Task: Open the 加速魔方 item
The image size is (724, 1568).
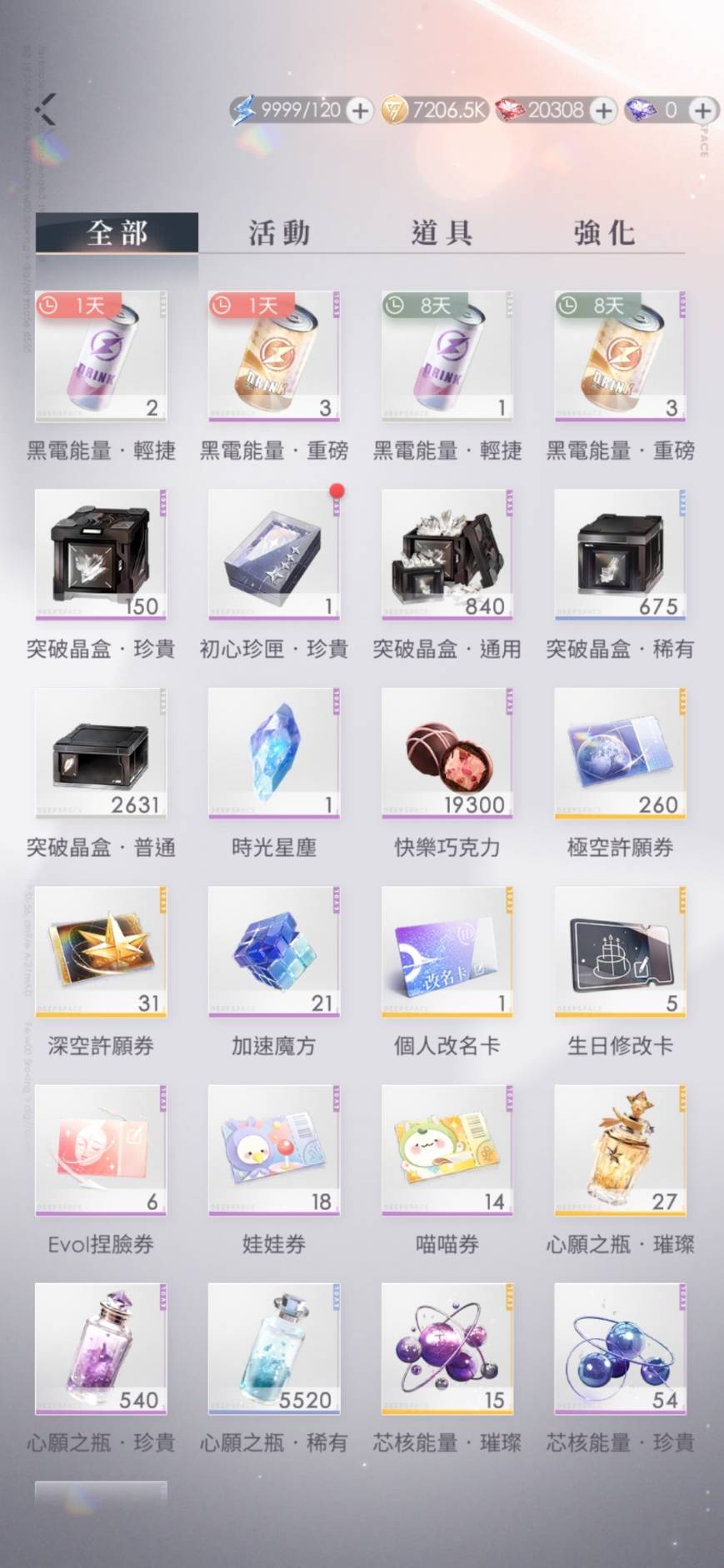Action: point(273,951)
